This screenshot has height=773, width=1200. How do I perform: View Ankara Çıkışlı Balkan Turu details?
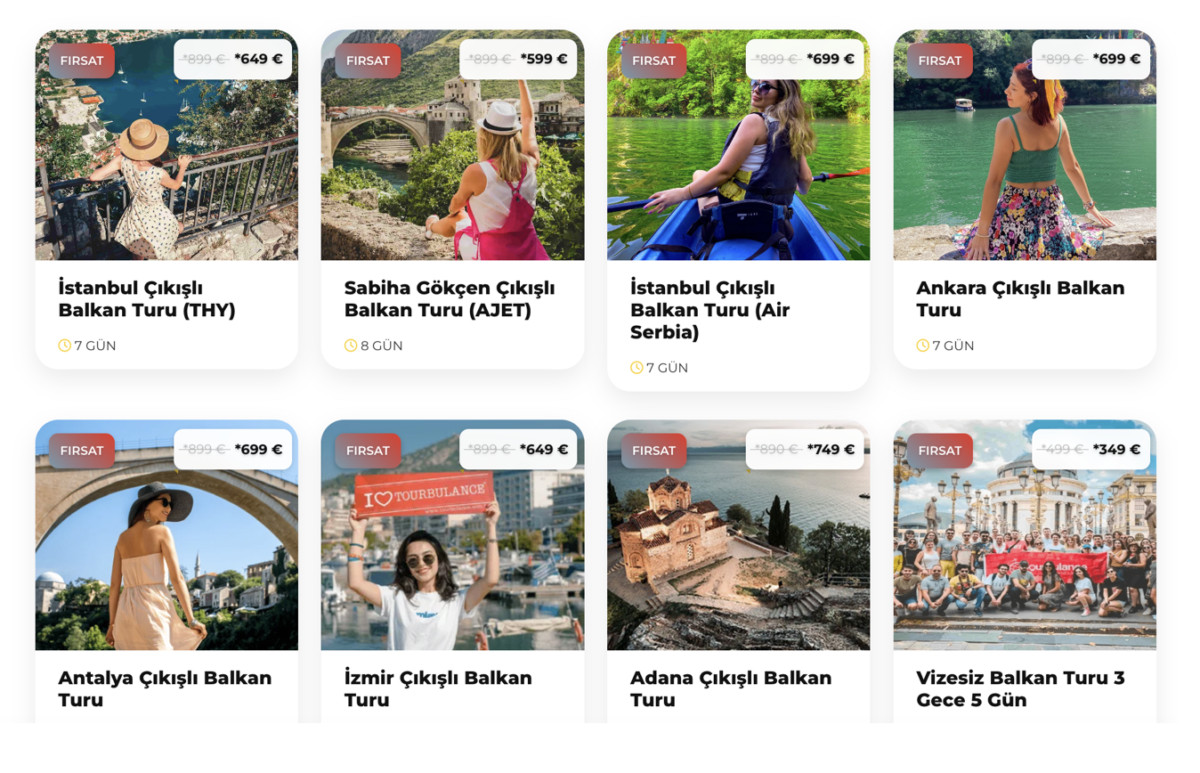click(1020, 299)
